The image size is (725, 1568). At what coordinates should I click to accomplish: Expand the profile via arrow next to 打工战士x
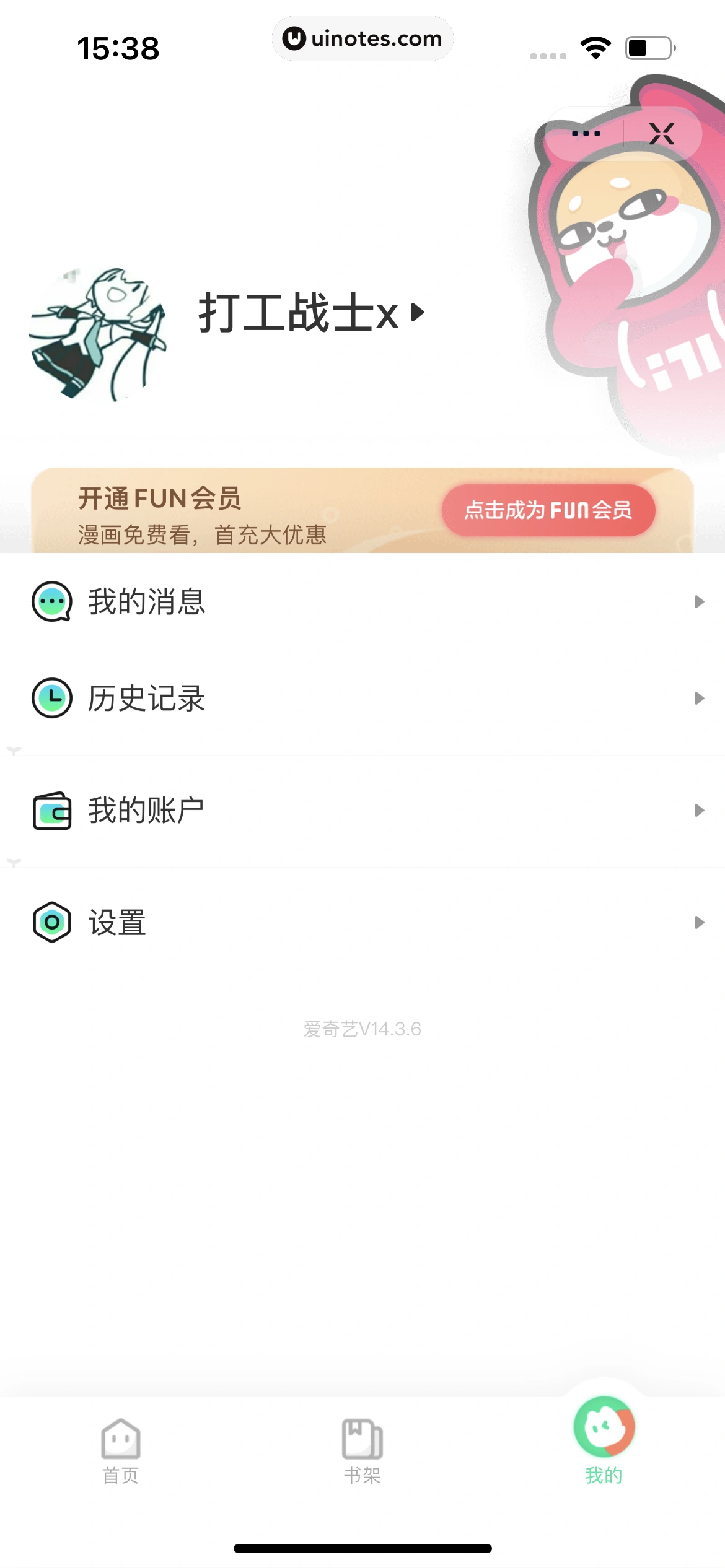tap(416, 314)
